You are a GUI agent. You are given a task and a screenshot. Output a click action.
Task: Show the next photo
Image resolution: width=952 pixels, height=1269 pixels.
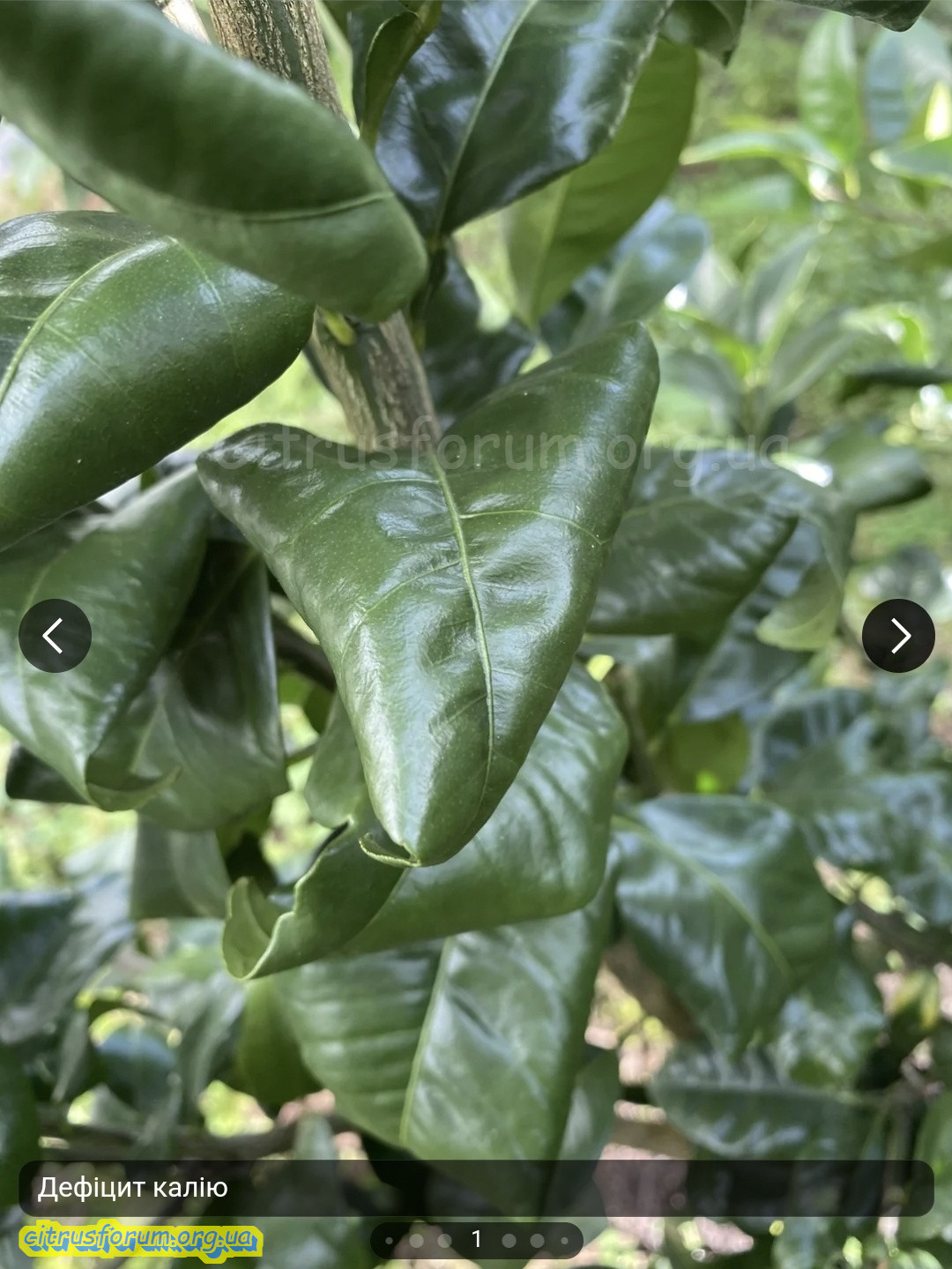pyautogui.click(x=897, y=636)
